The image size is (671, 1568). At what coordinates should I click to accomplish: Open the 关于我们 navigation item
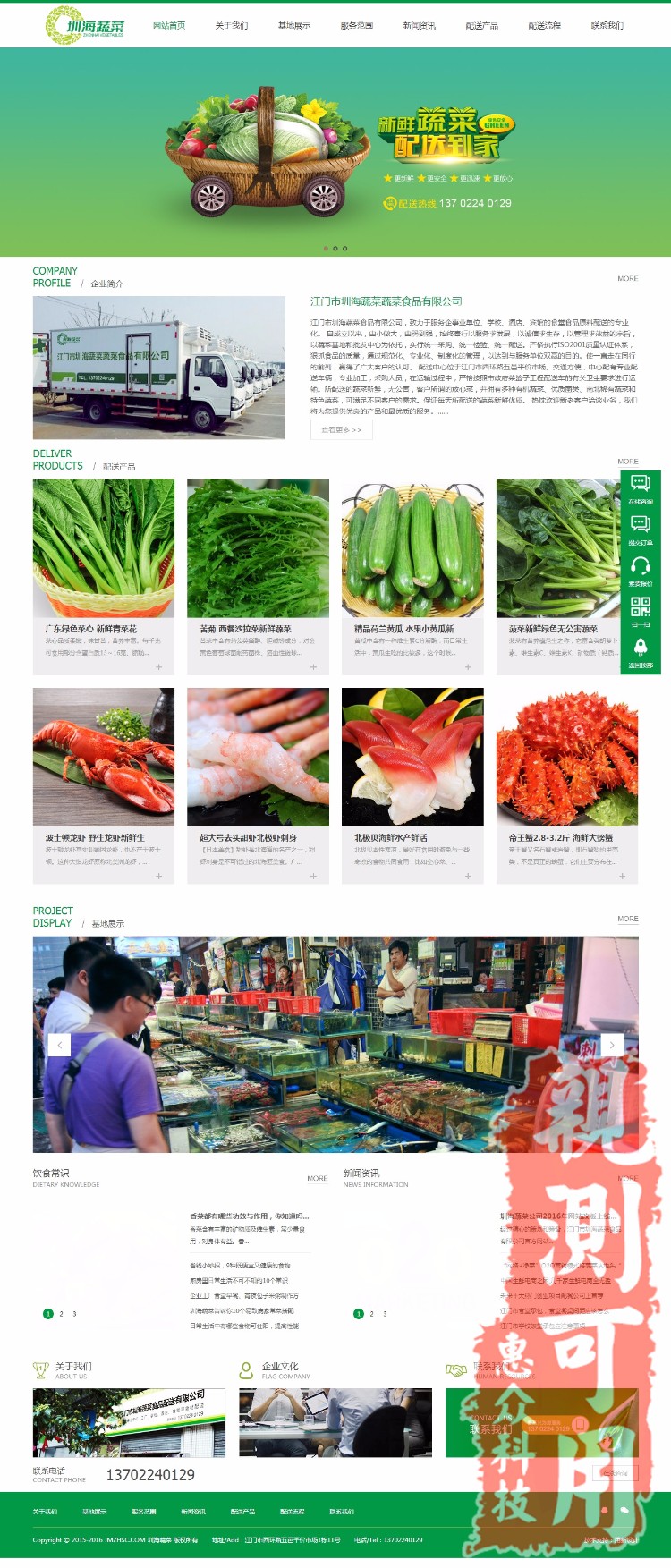click(232, 26)
